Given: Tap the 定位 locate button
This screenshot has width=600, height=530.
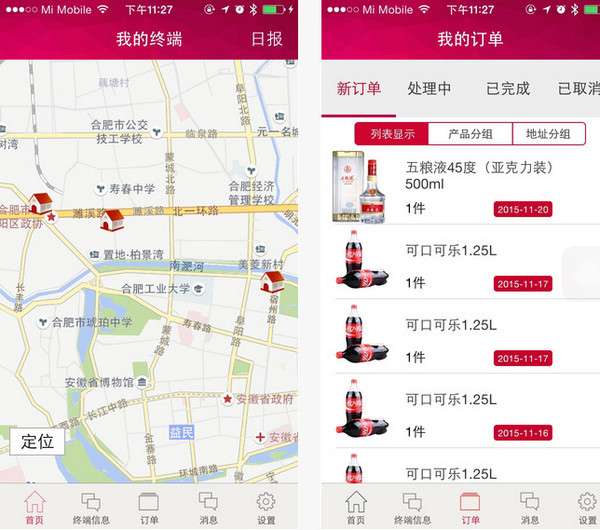Looking at the screenshot, I should pyautogui.click(x=37, y=441).
